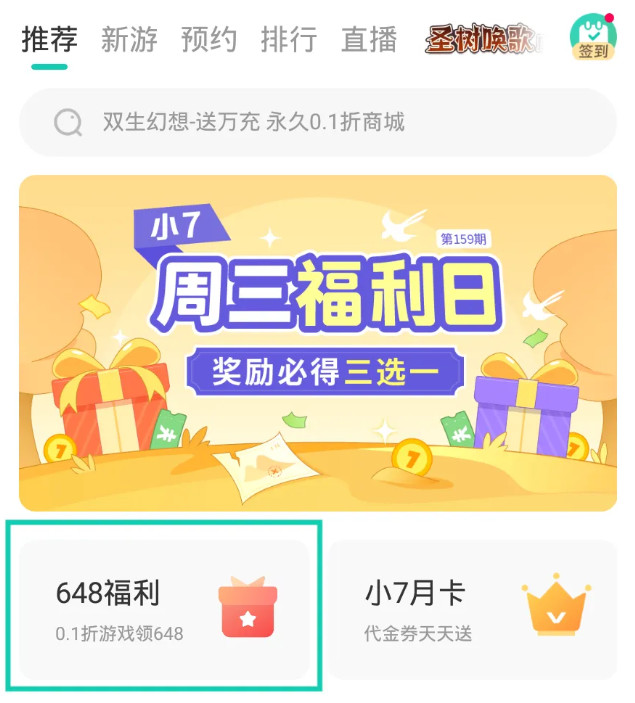This screenshot has width=635, height=703.
Task: Open the 小7月卡 card
Action: (473, 608)
